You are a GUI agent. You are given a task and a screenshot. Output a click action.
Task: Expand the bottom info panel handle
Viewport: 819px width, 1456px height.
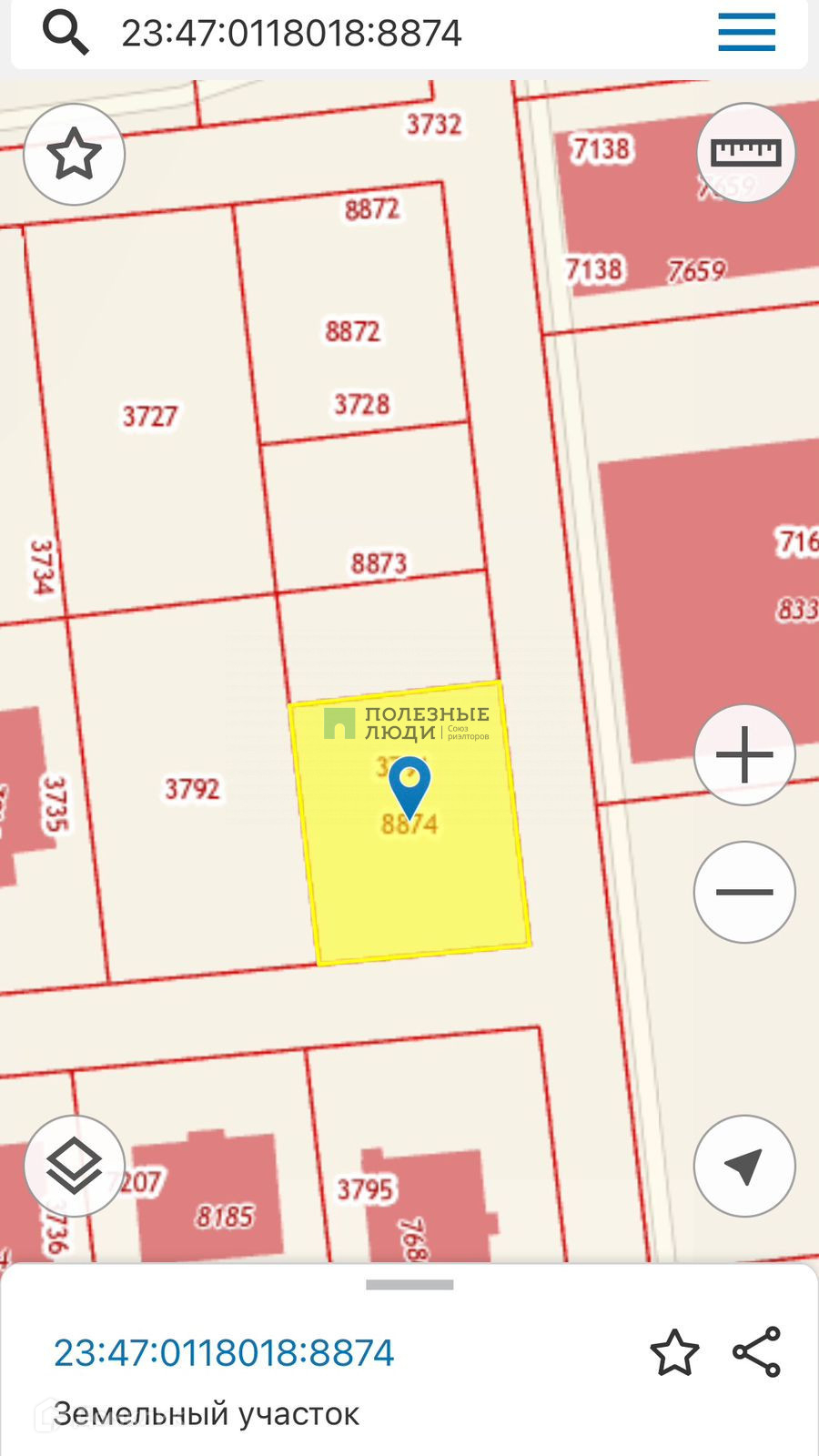pos(409,1285)
